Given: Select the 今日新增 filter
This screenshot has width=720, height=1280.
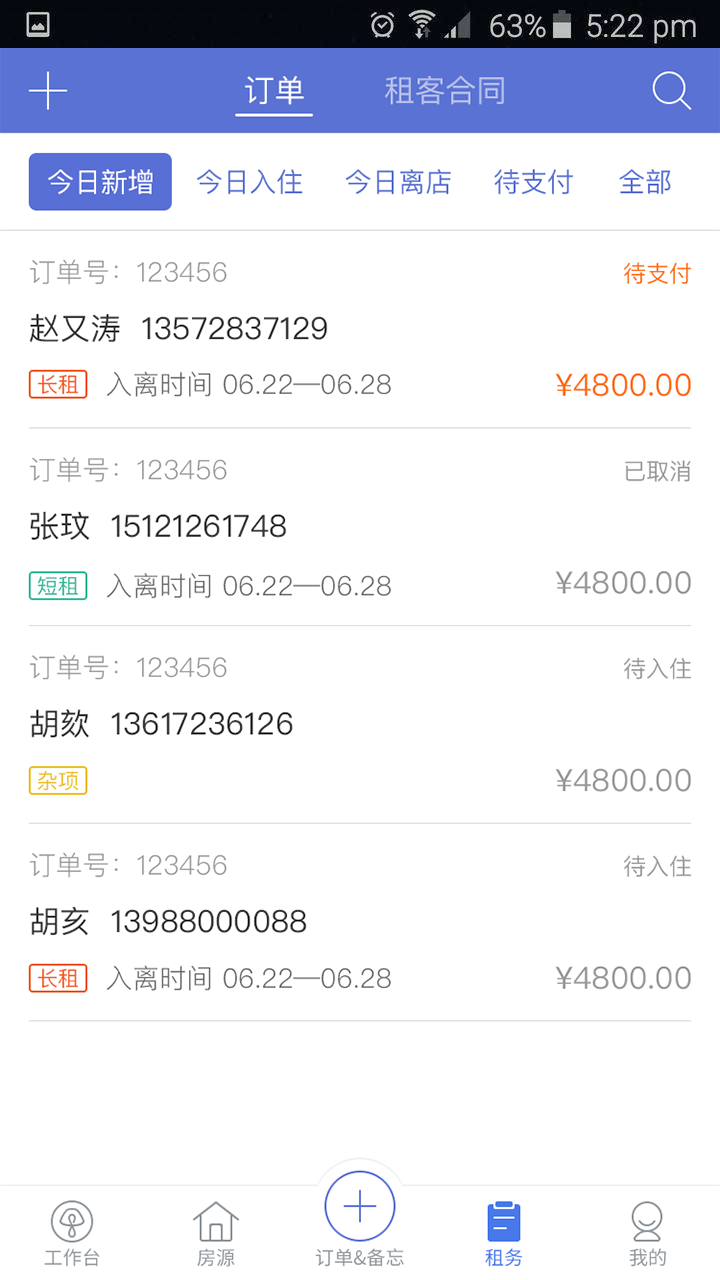Looking at the screenshot, I should click(100, 182).
